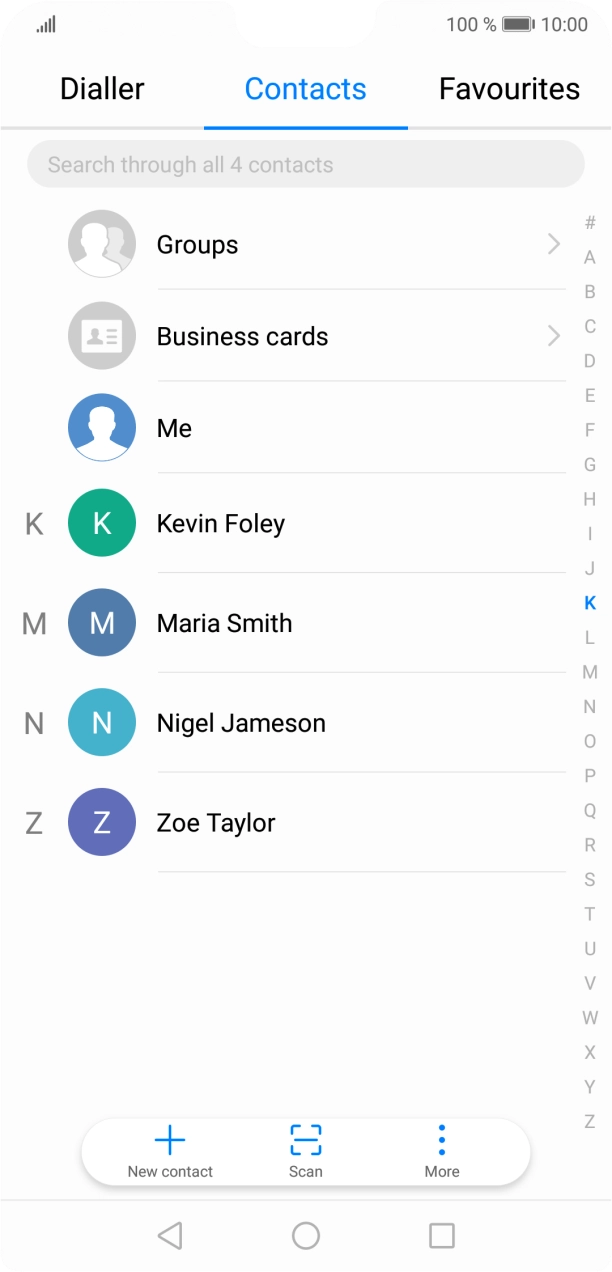Switch to the Favourites tab
Viewport: 612px width, 1272px height.
tap(509, 89)
